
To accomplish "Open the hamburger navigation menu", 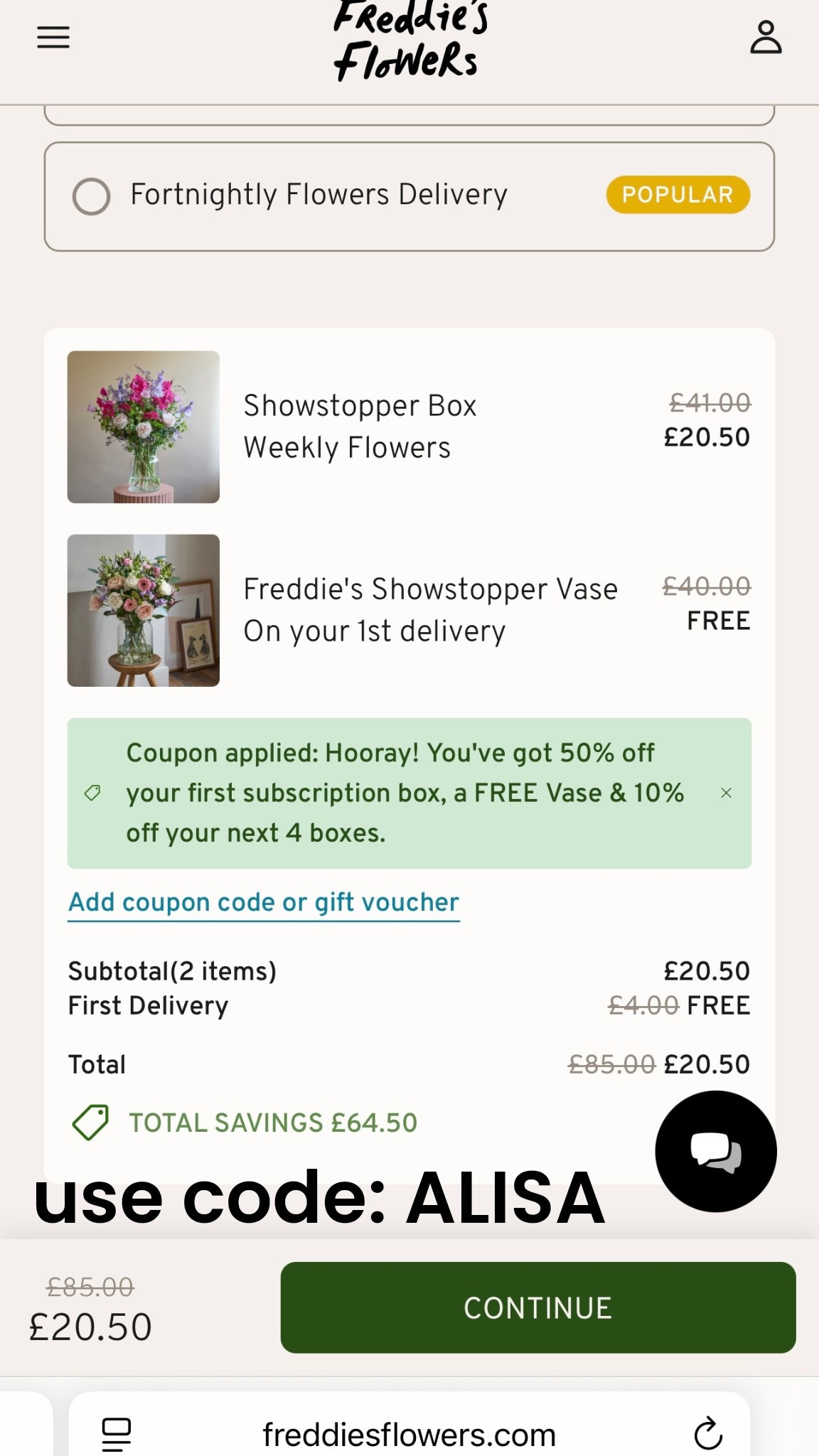I will click(52, 37).
